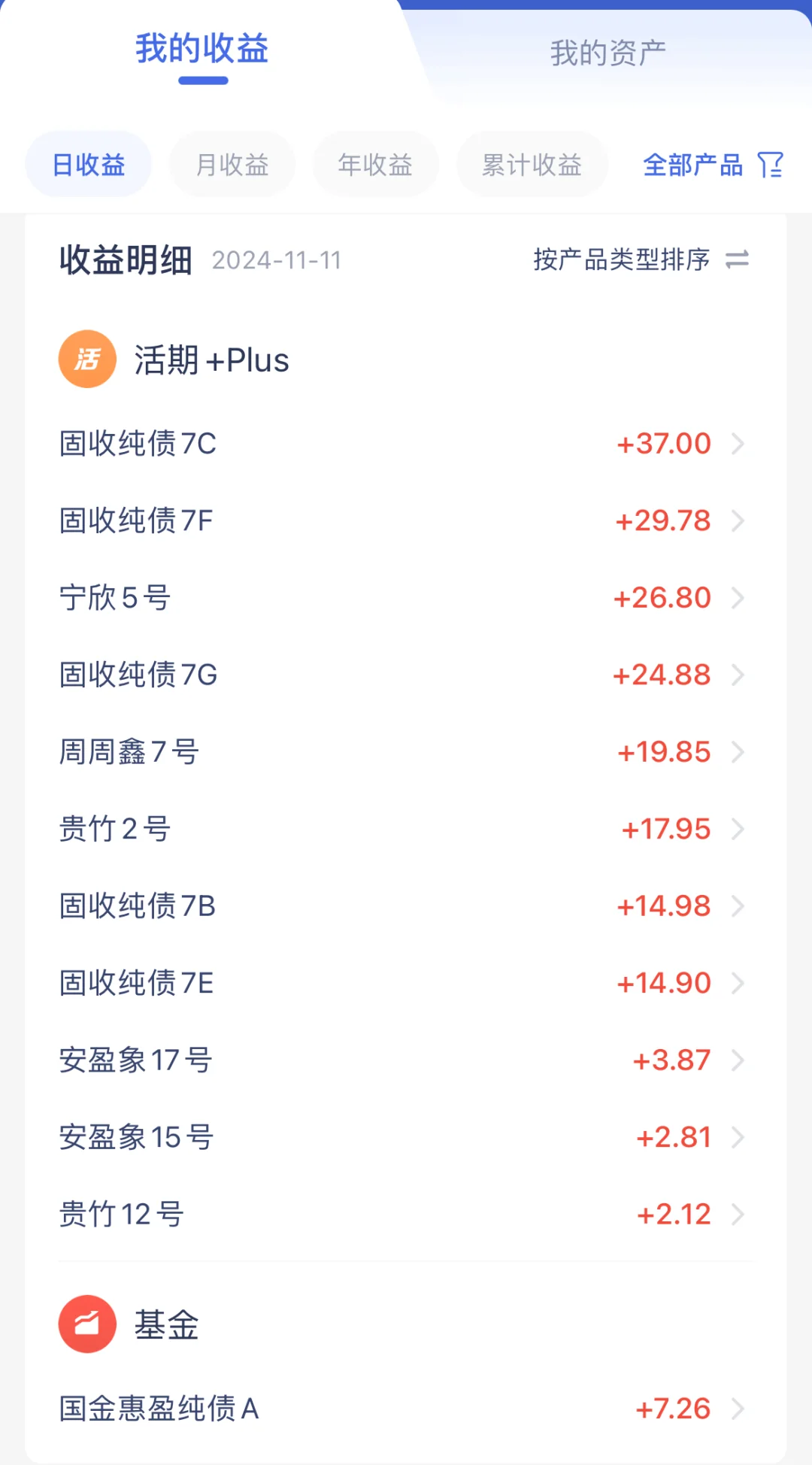812x1465 pixels.
Task: Open 固收纯债7B earnings detail
Action: pos(404,906)
